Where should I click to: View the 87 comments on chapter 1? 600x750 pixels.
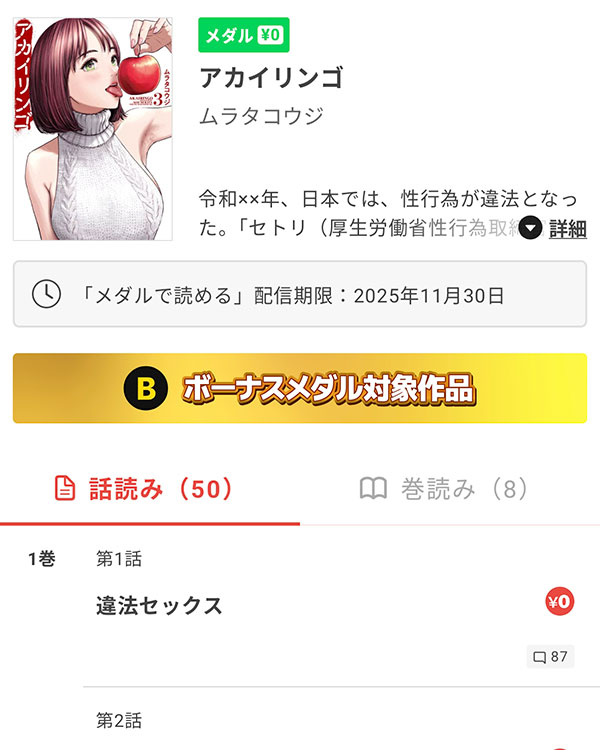coord(550,657)
